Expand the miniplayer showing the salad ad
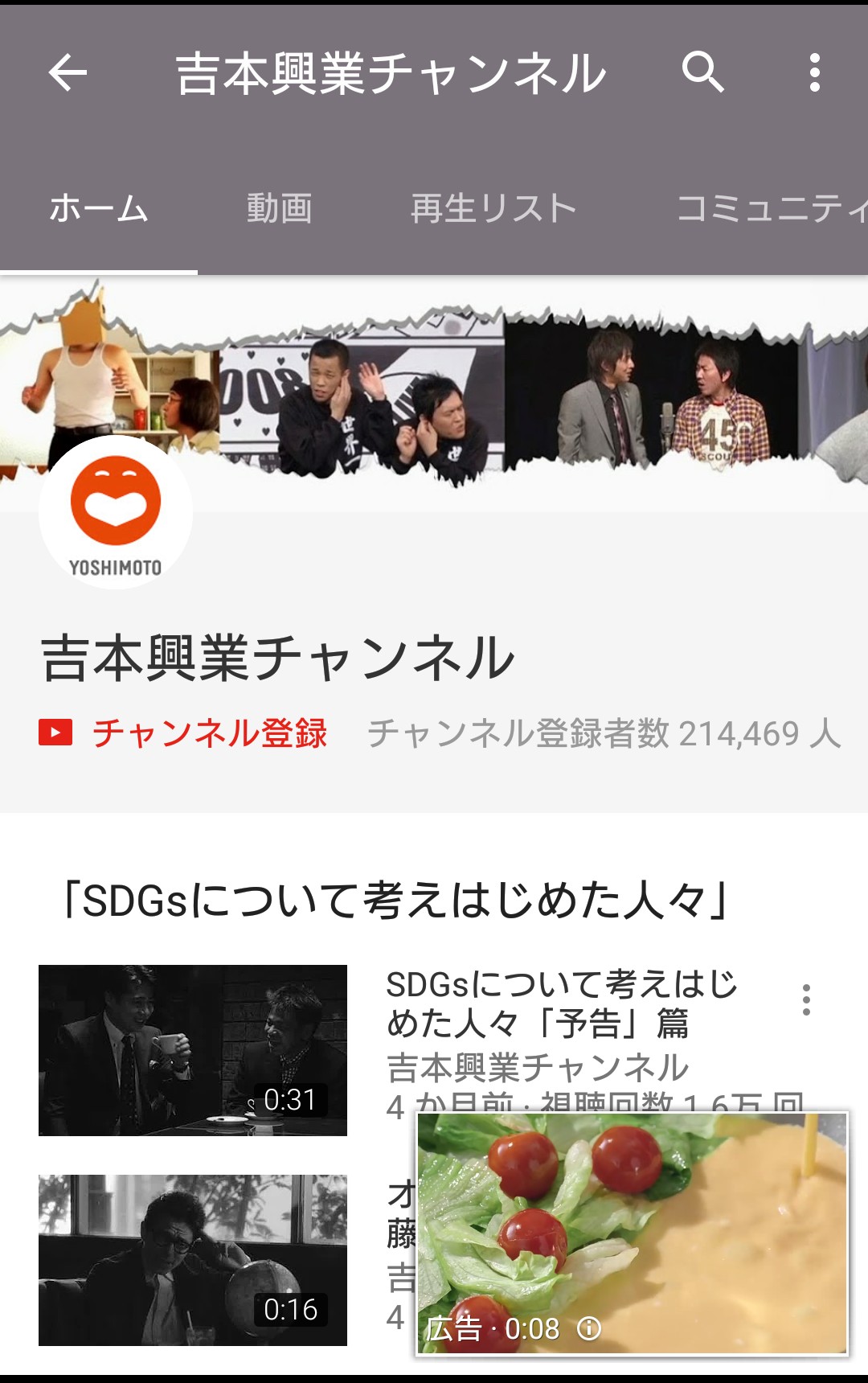This screenshot has width=868, height=1383. pos(632,1222)
